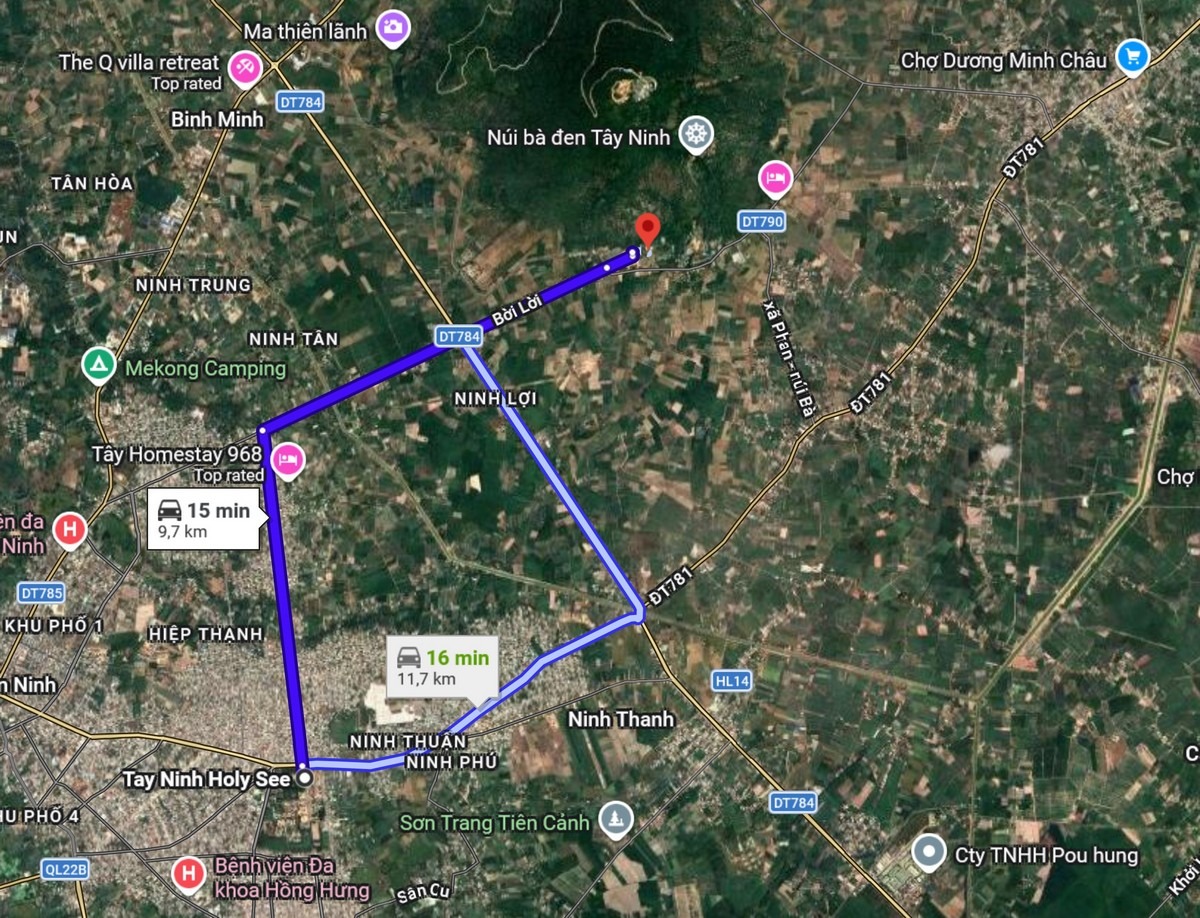View the Sơn Trang Tiên Cảnh marker
1200x918 pixels.
(615, 820)
